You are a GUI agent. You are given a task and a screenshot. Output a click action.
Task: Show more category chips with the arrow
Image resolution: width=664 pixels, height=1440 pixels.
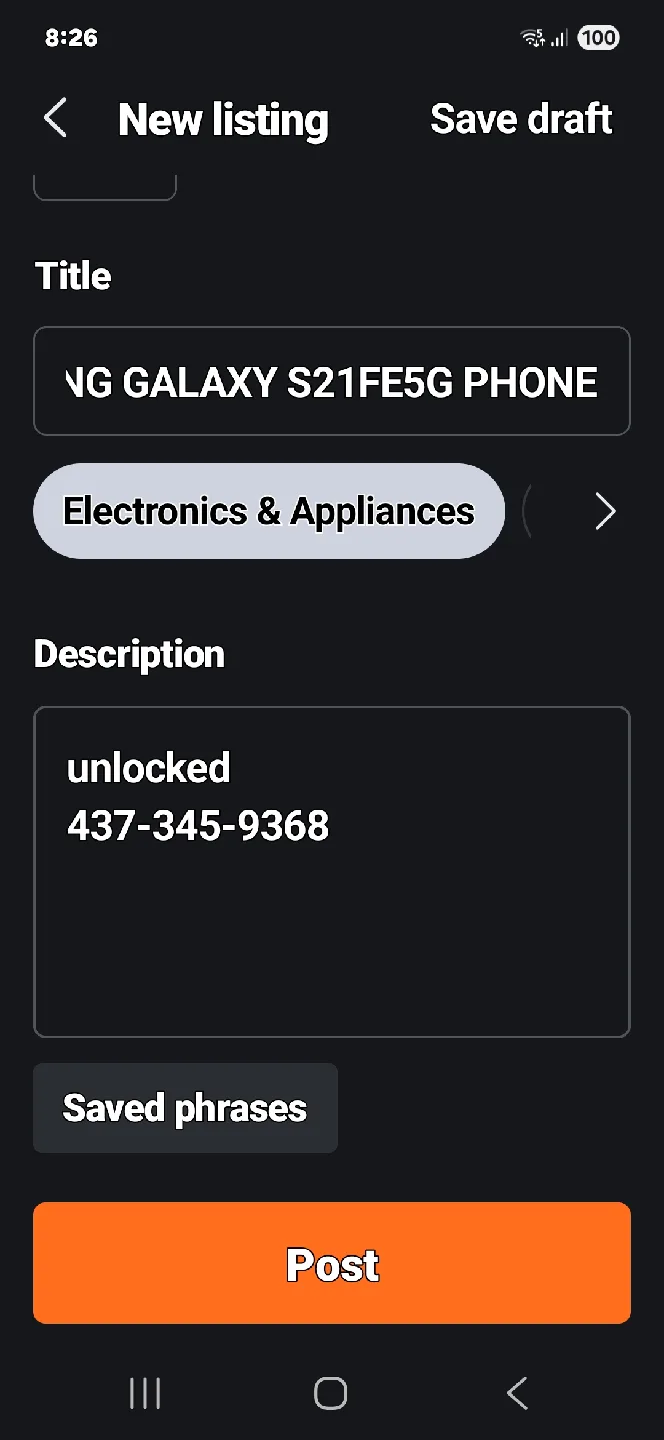click(x=604, y=511)
